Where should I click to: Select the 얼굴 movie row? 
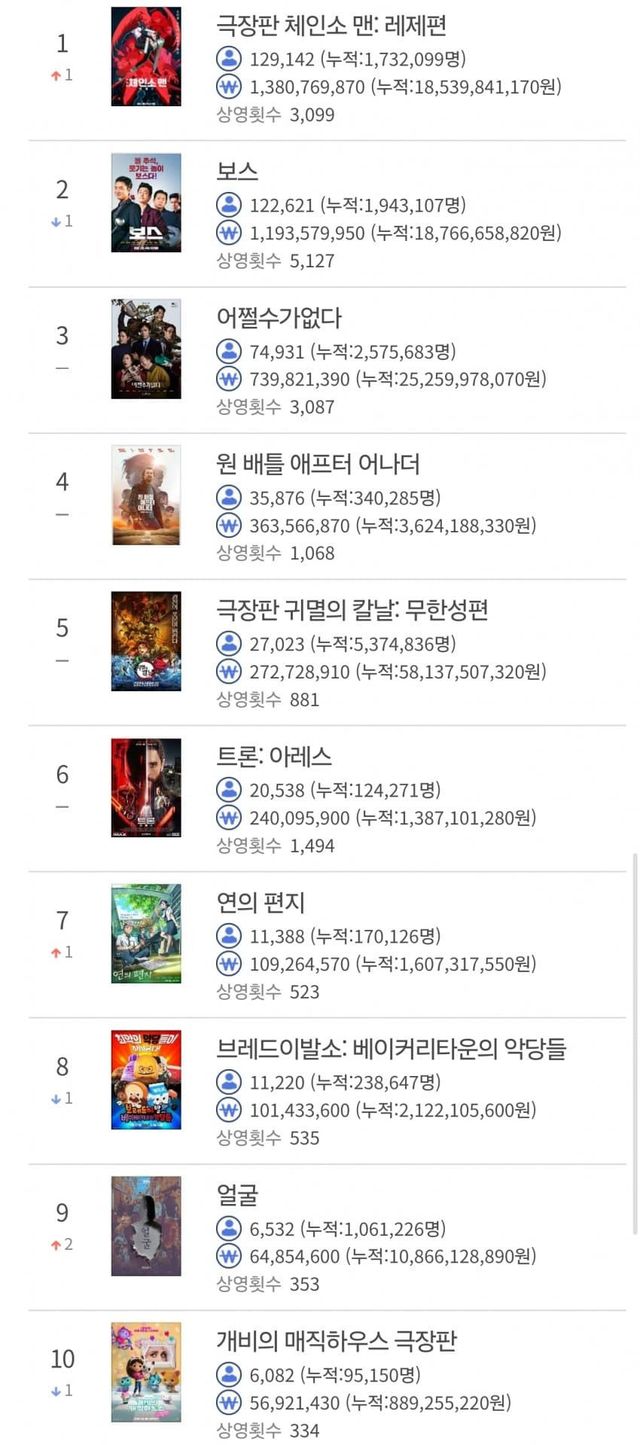click(x=237, y=1194)
